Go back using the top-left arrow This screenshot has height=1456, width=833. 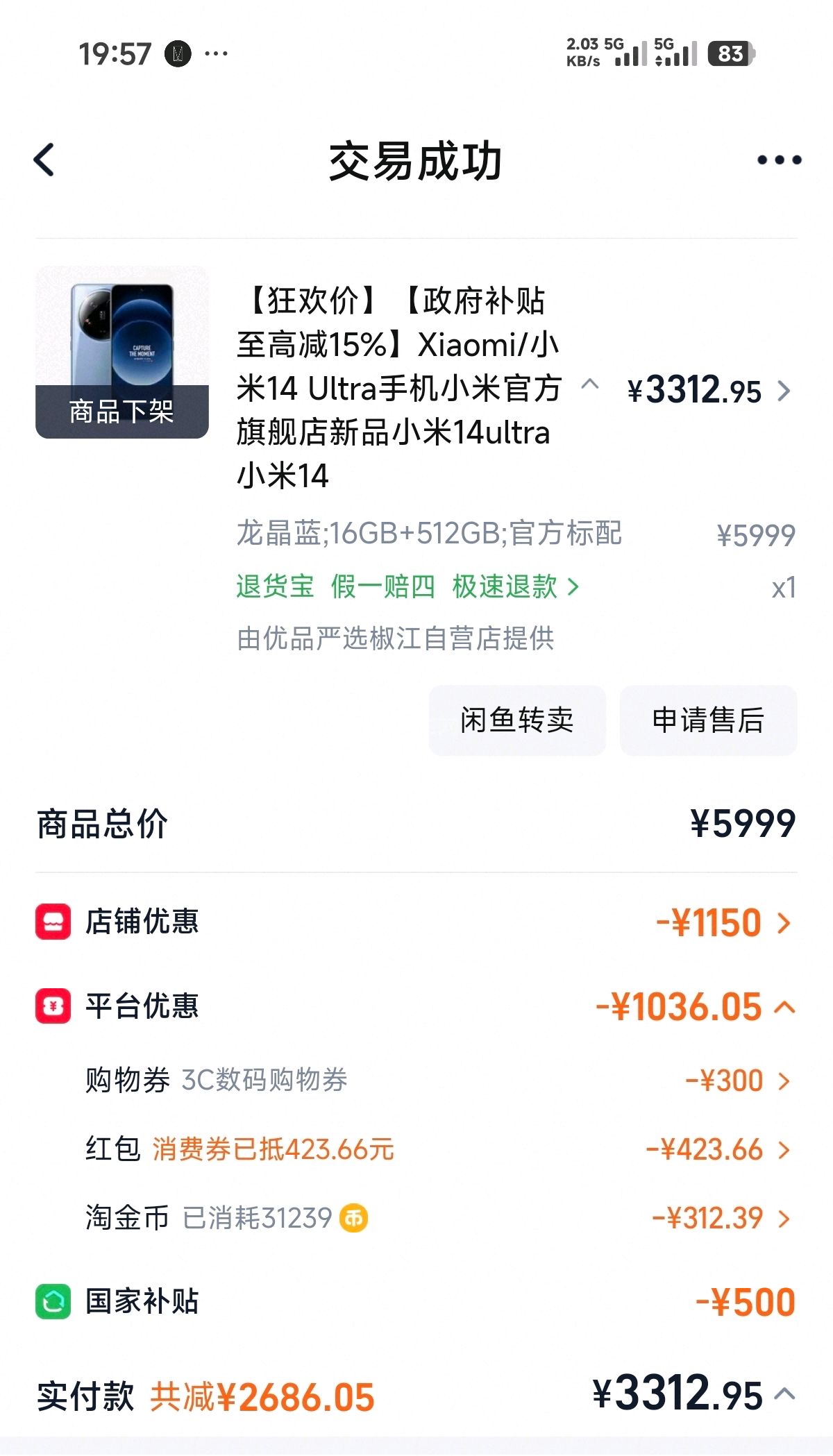coord(44,160)
